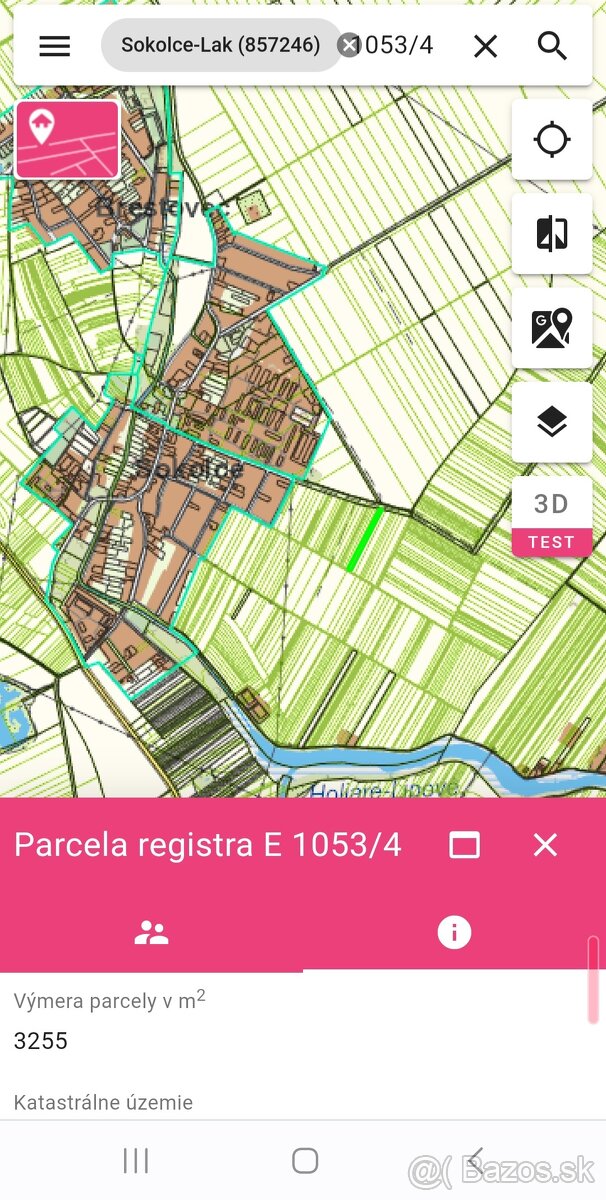
Task: Open the map layers selector
Action: point(552,422)
